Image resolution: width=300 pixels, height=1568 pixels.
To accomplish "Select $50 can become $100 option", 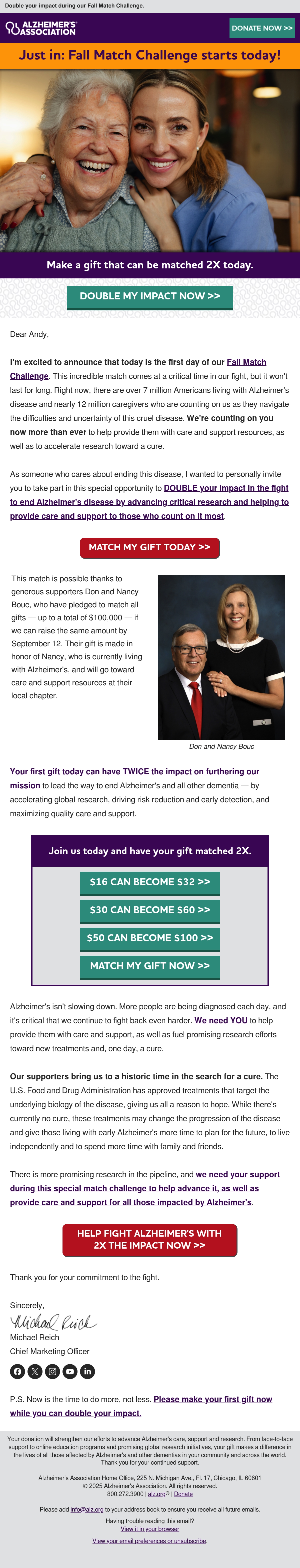I will tap(150, 938).
